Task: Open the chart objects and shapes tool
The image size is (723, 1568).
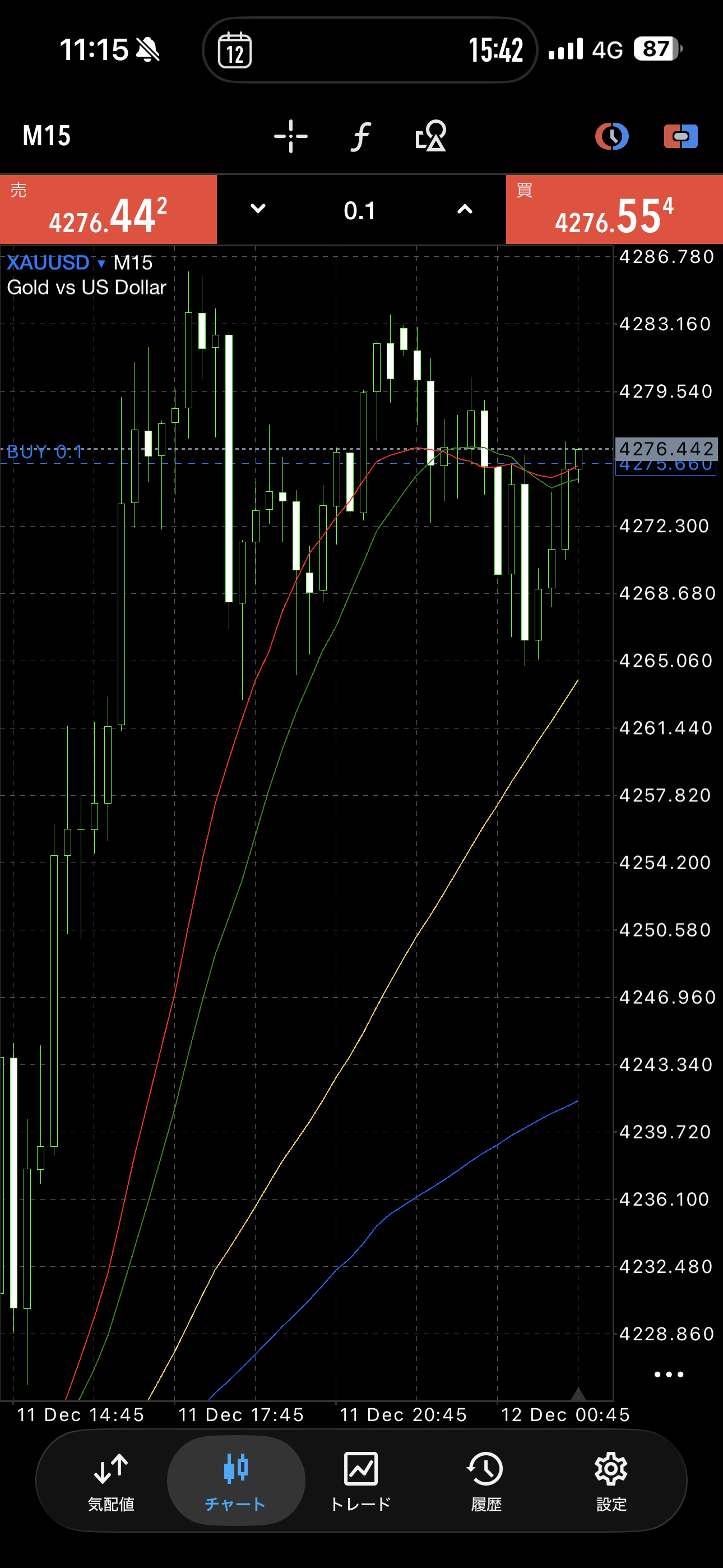Action: click(431, 136)
